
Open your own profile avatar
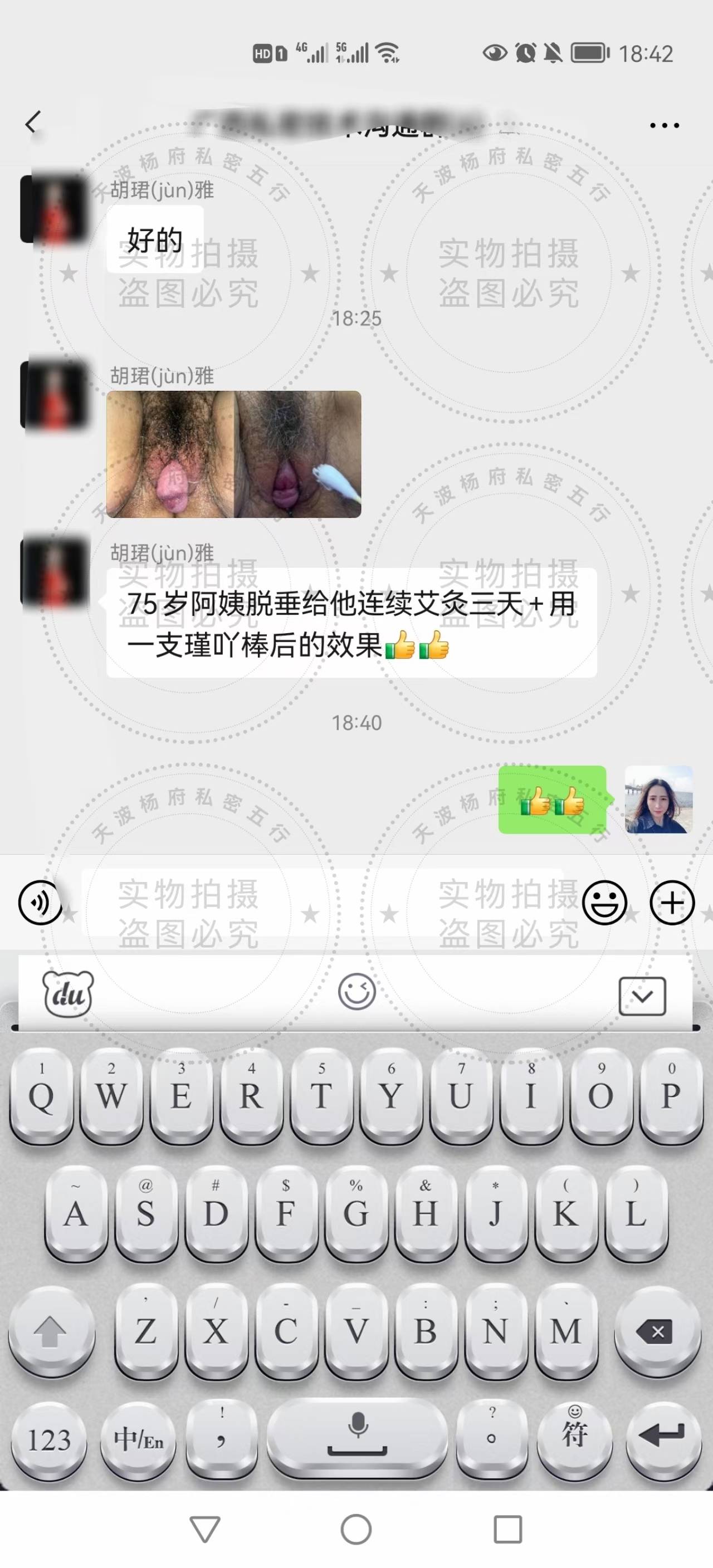(x=659, y=799)
